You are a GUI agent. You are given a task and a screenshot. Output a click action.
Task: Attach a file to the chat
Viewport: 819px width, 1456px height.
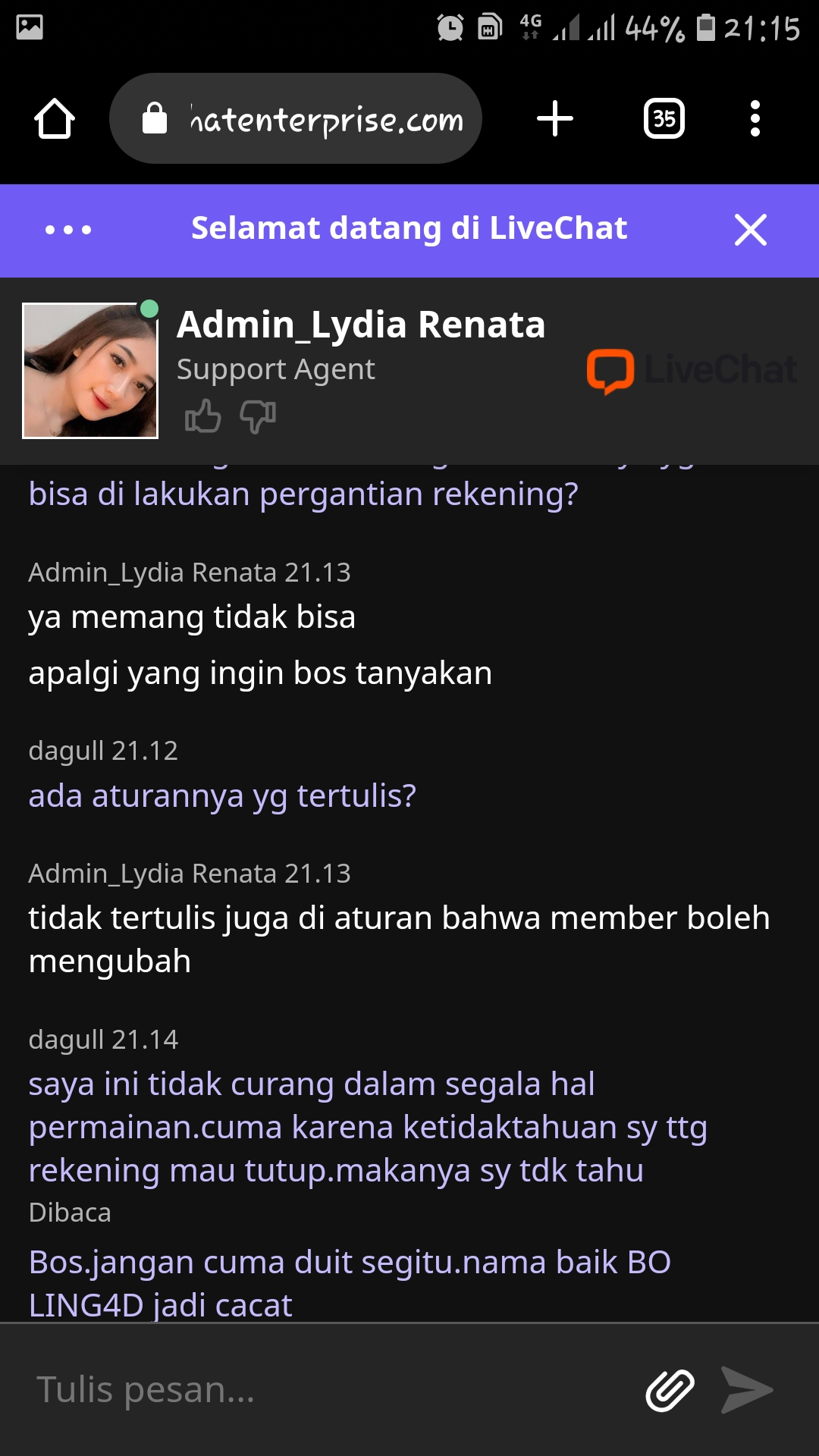pos(670,1390)
